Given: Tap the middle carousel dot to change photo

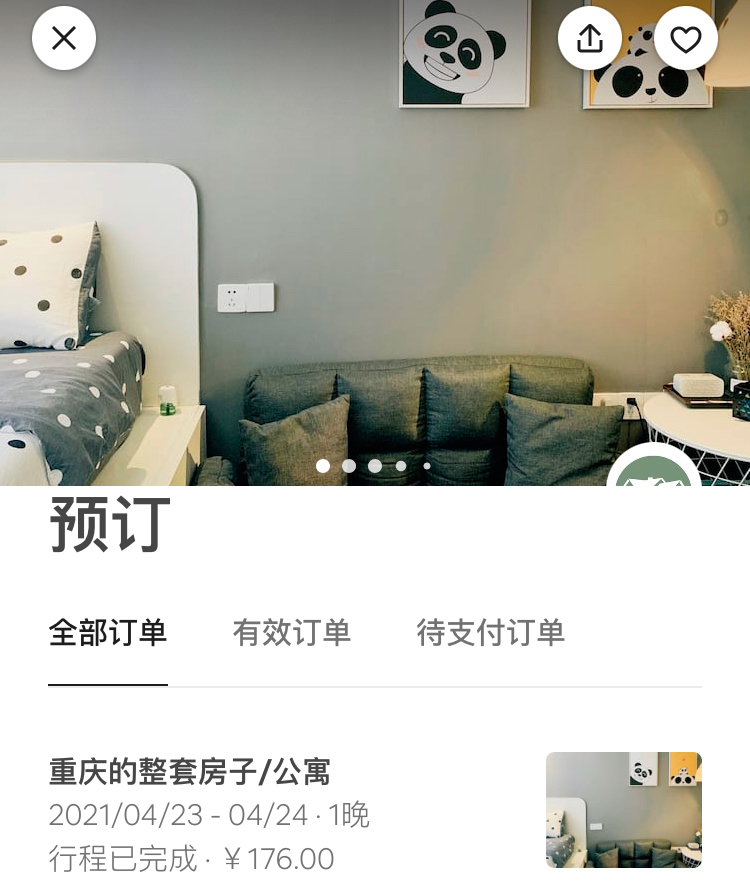Looking at the screenshot, I should (375, 466).
